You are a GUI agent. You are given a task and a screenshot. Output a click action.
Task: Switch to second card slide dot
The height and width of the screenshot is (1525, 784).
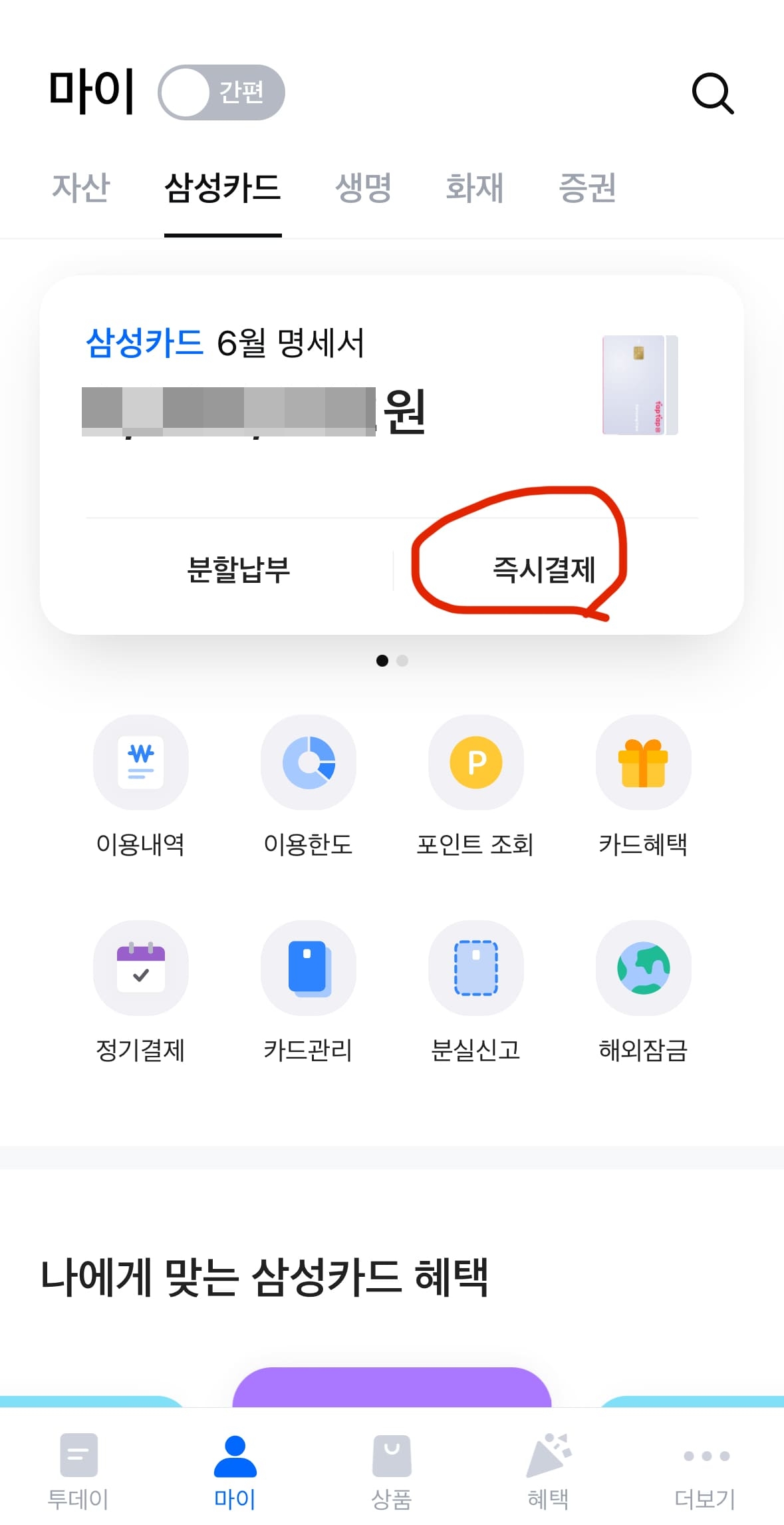(402, 660)
